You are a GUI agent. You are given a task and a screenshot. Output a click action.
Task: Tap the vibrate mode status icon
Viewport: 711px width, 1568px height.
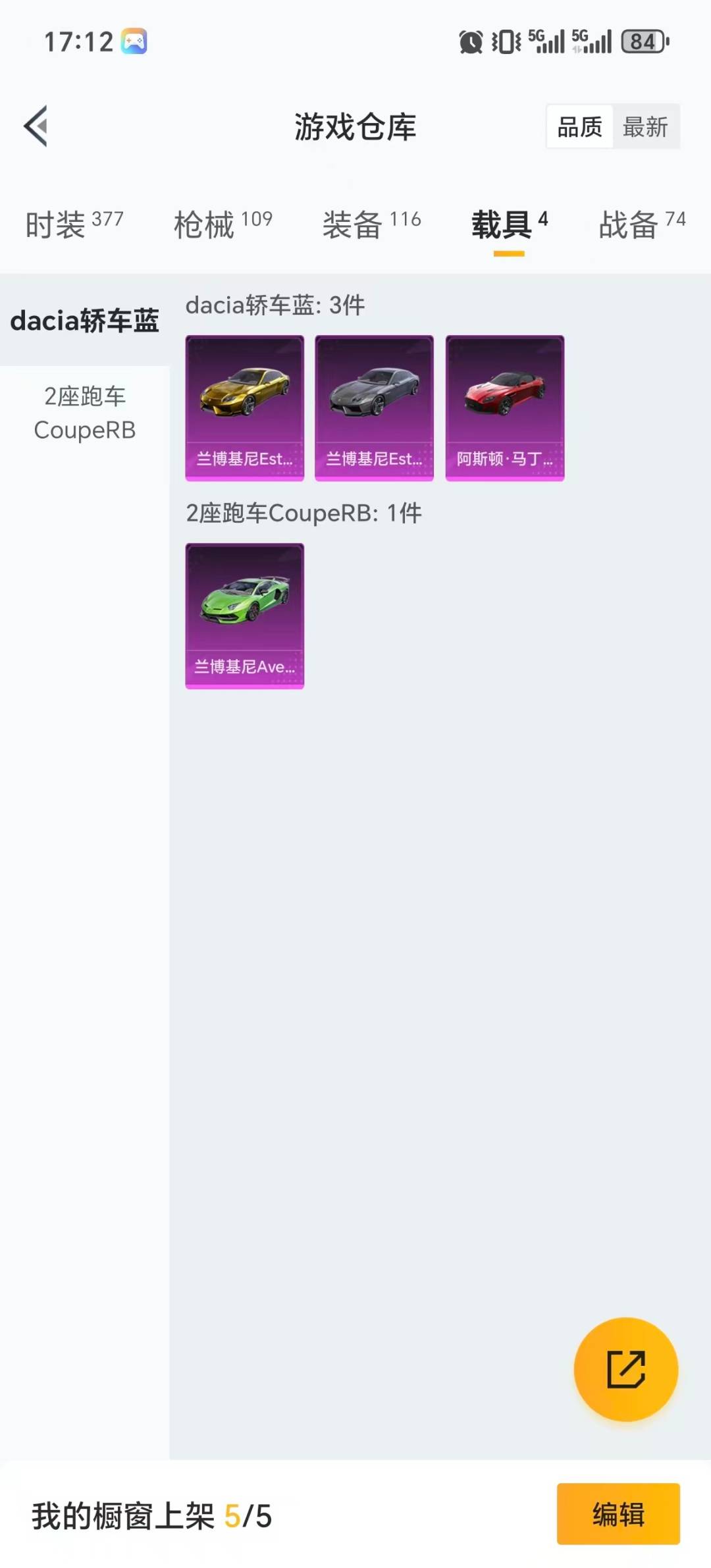pyautogui.click(x=504, y=41)
